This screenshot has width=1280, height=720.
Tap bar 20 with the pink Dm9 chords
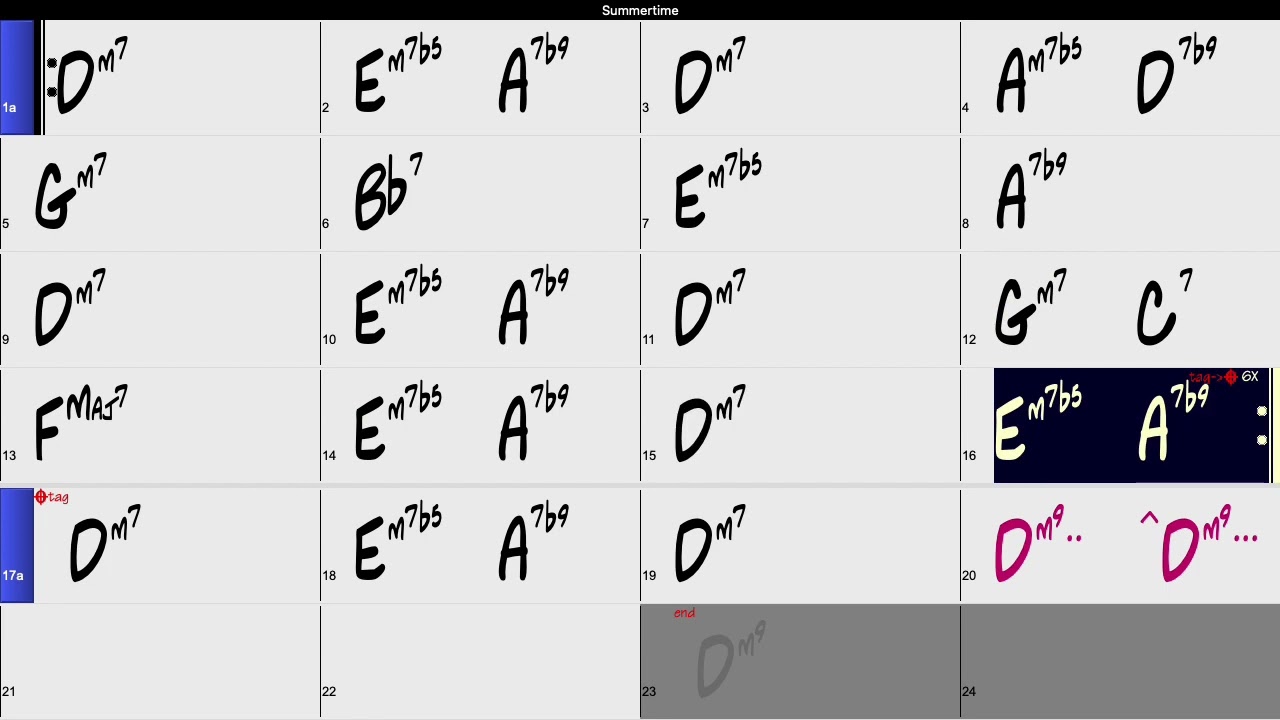coord(1120,546)
